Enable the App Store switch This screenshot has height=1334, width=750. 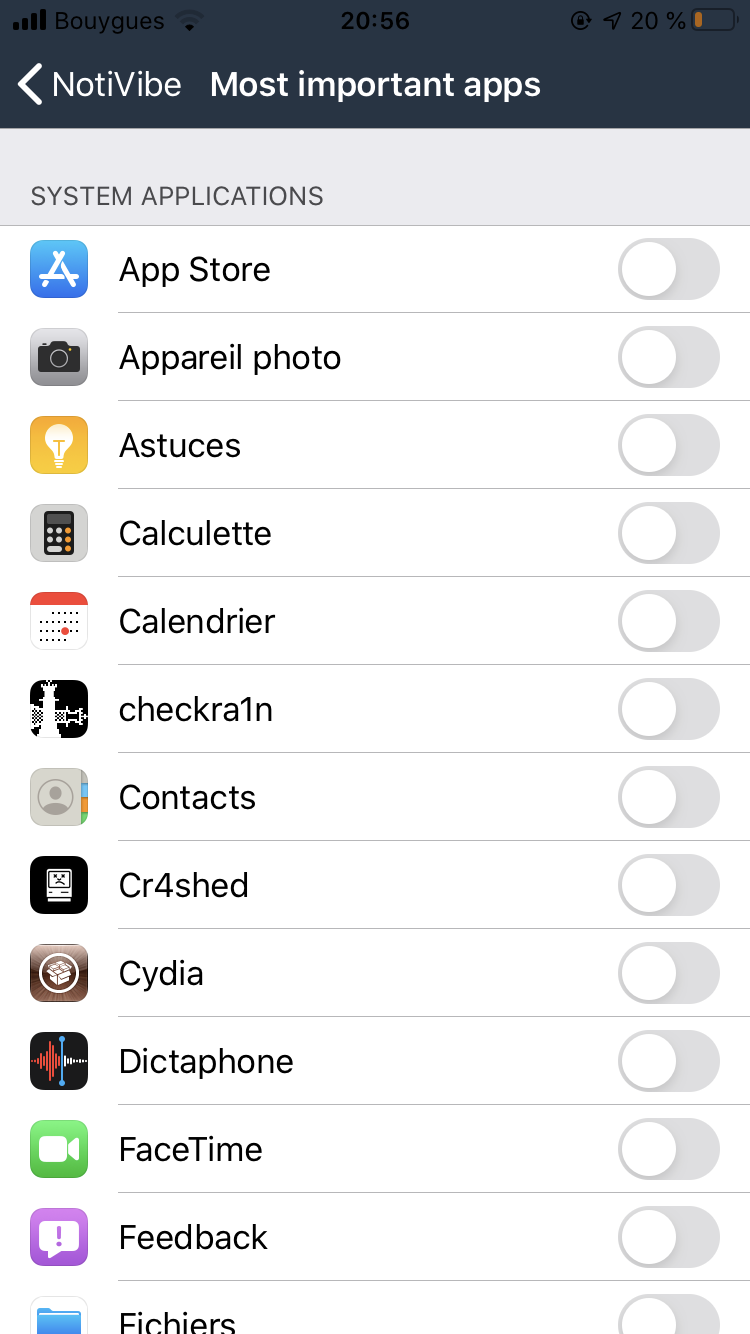tap(669, 269)
